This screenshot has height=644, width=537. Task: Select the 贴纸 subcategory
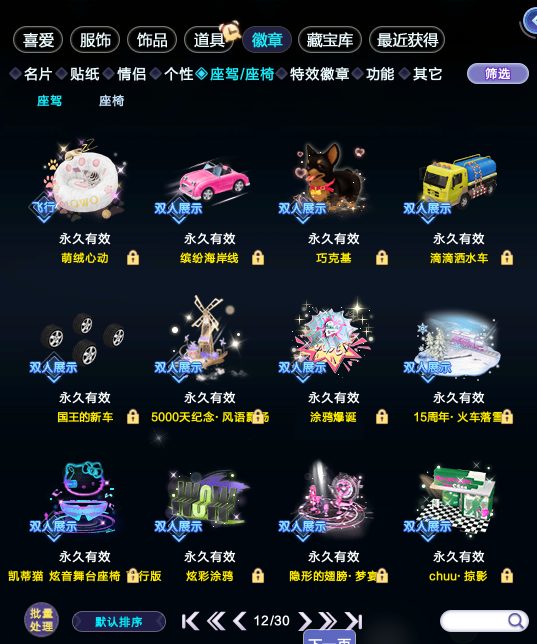(x=84, y=74)
